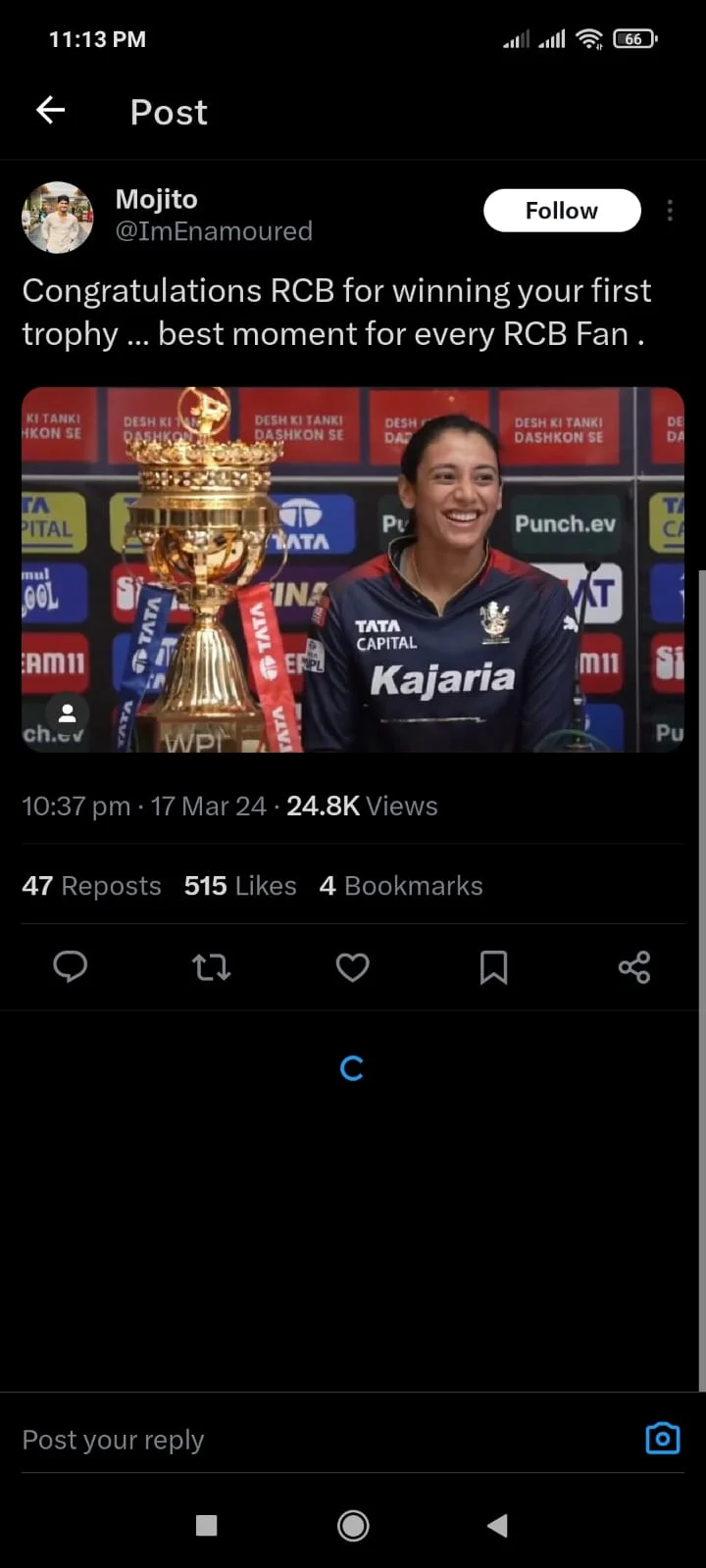
Task: Focus the Post your reply field
Action: [x=294, y=1440]
